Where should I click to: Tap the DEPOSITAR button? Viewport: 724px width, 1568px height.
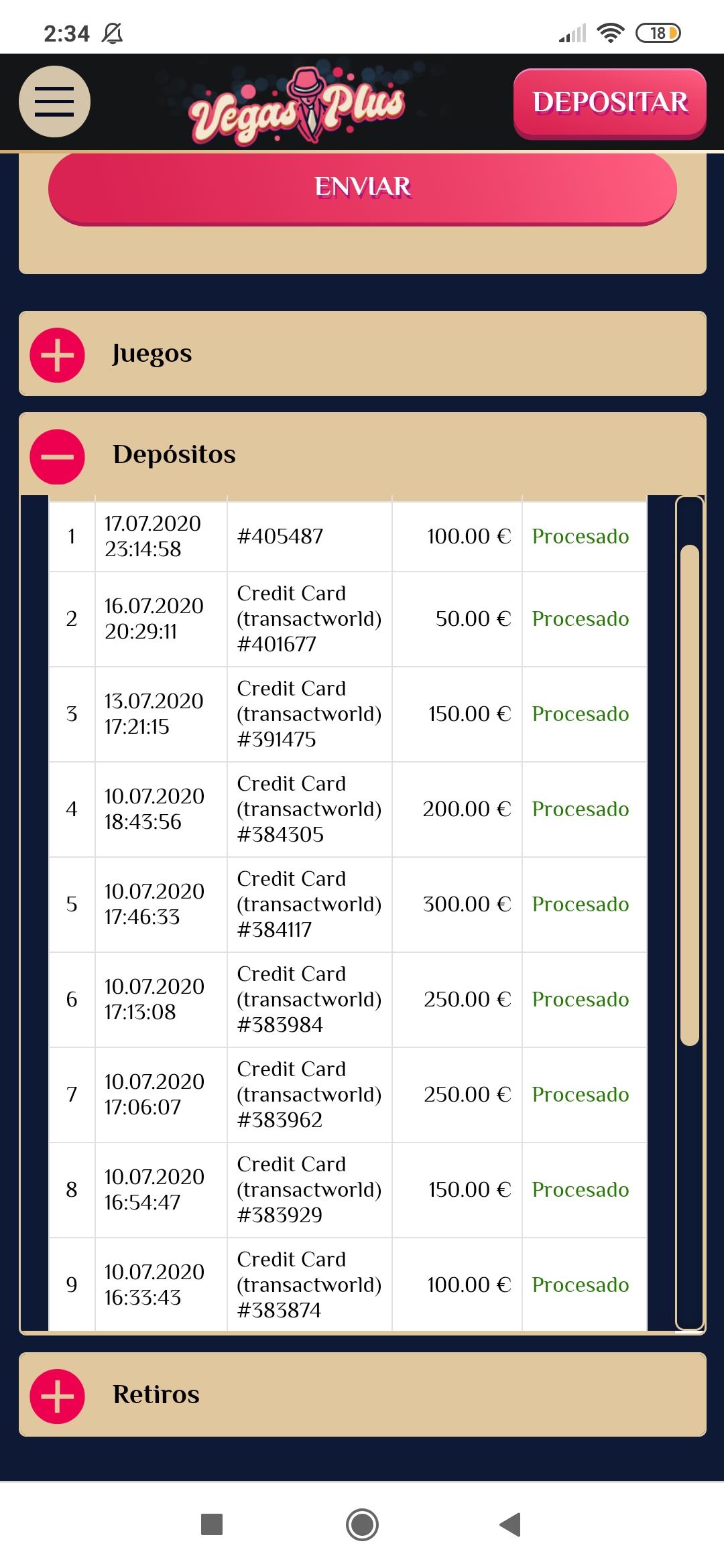[609, 103]
